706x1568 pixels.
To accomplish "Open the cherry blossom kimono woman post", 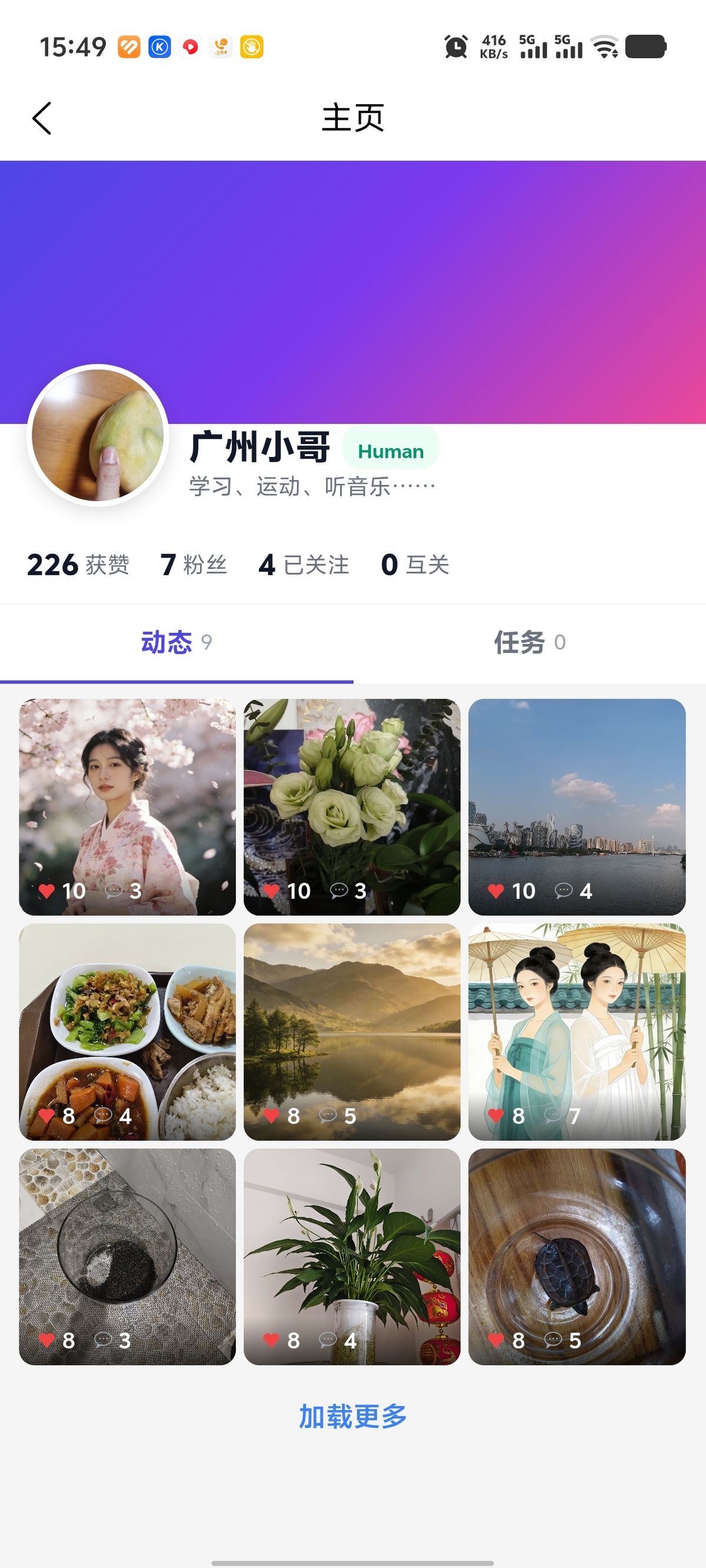I will 127,806.
